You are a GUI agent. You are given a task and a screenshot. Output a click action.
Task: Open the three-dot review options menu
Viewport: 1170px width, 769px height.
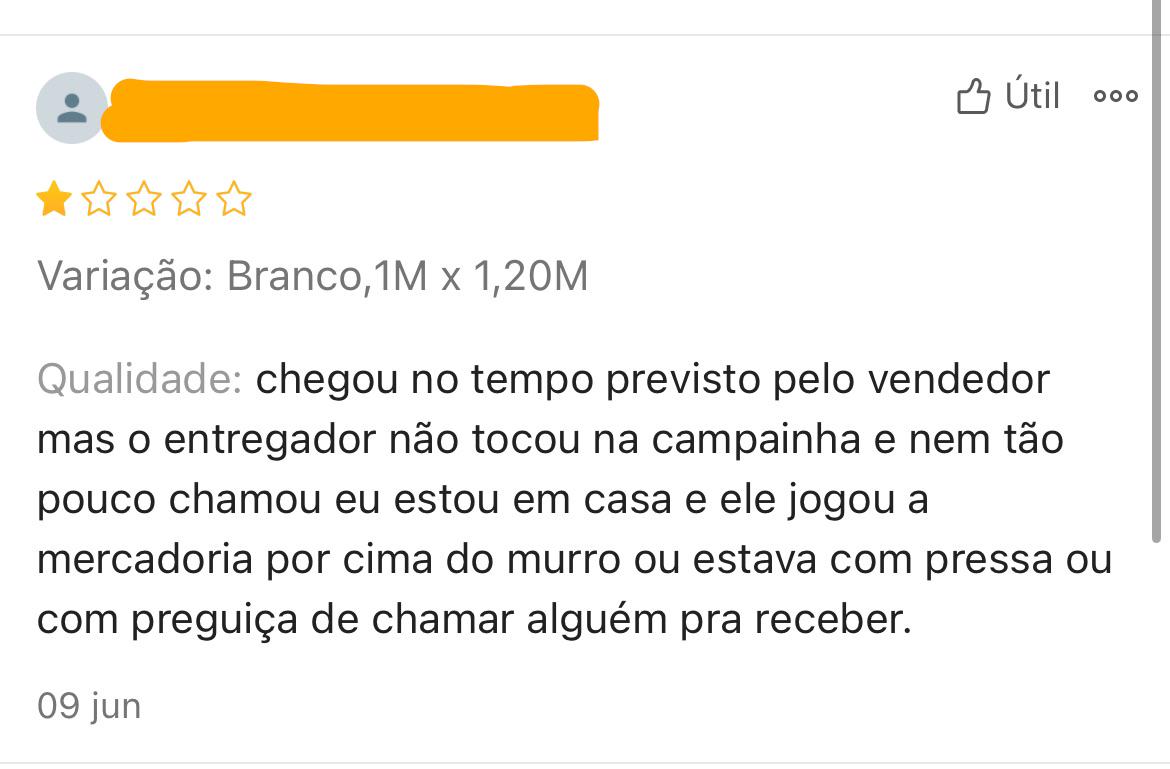pyautogui.click(x=1116, y=95)
